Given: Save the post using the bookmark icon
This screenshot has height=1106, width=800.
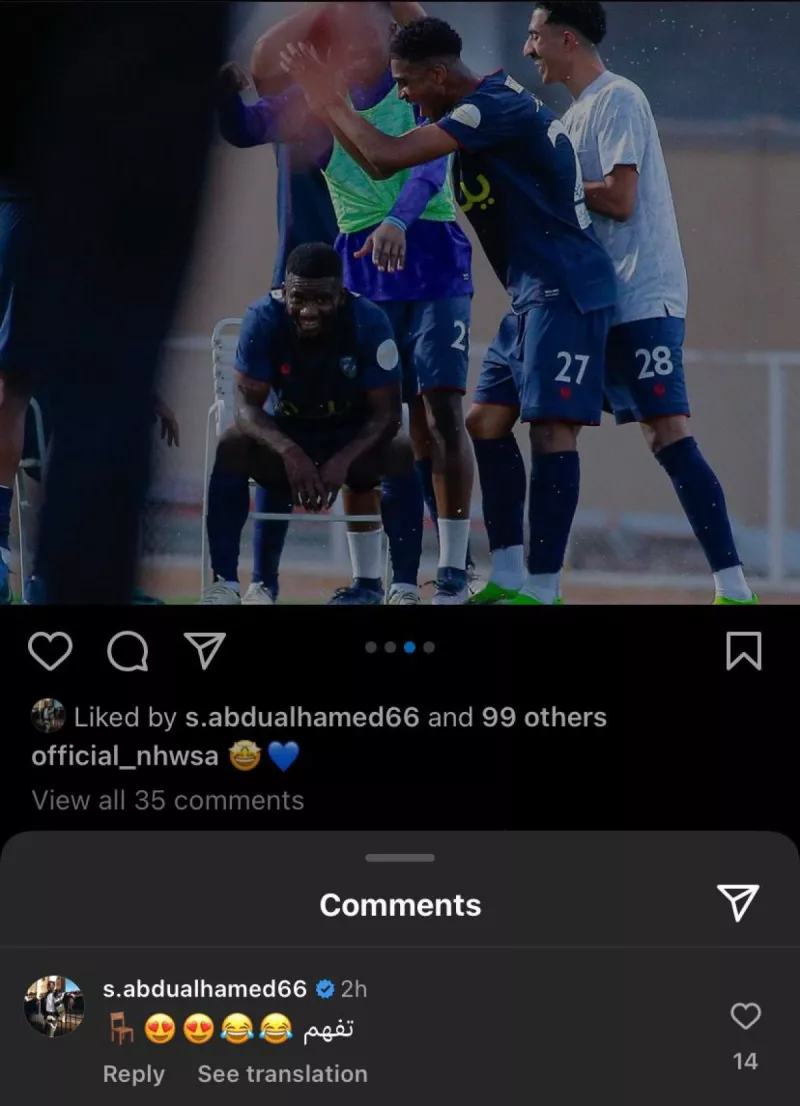Looking at the screenshot, I should pos(744,650).
